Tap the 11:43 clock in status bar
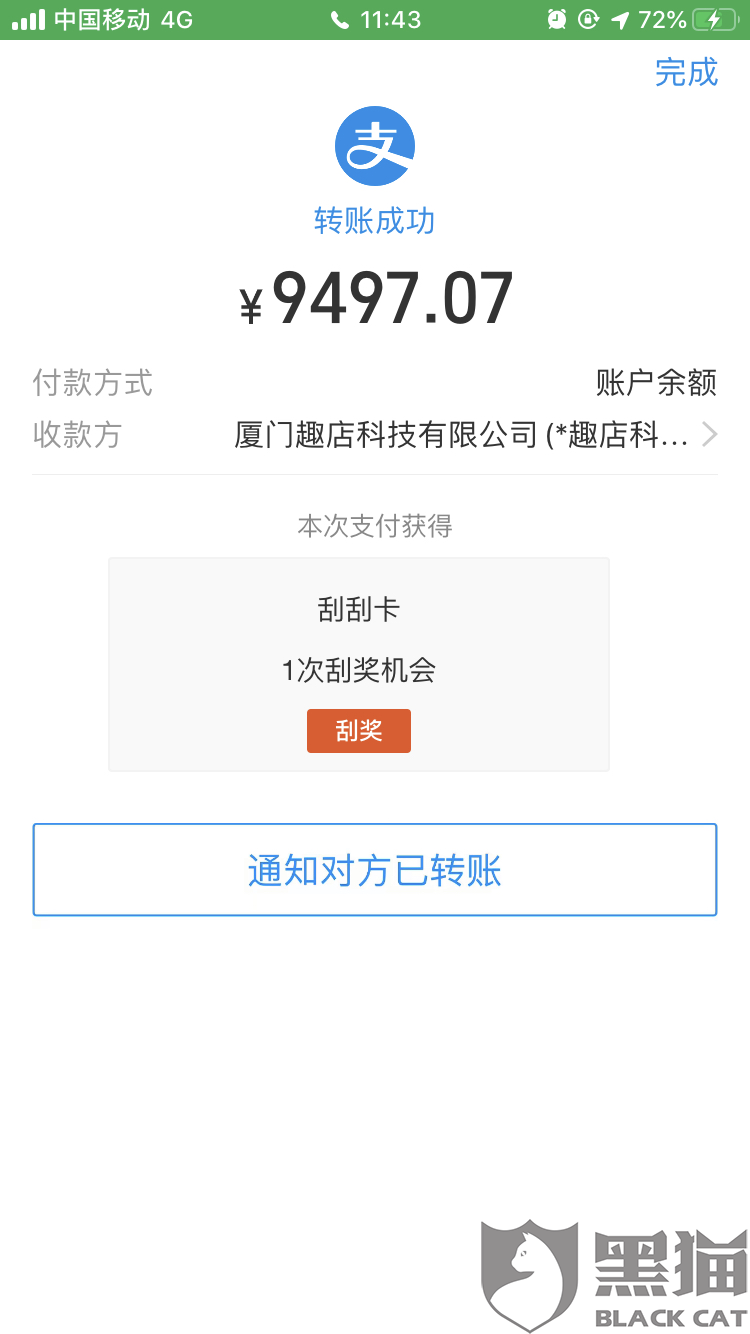 pos(389,18)
